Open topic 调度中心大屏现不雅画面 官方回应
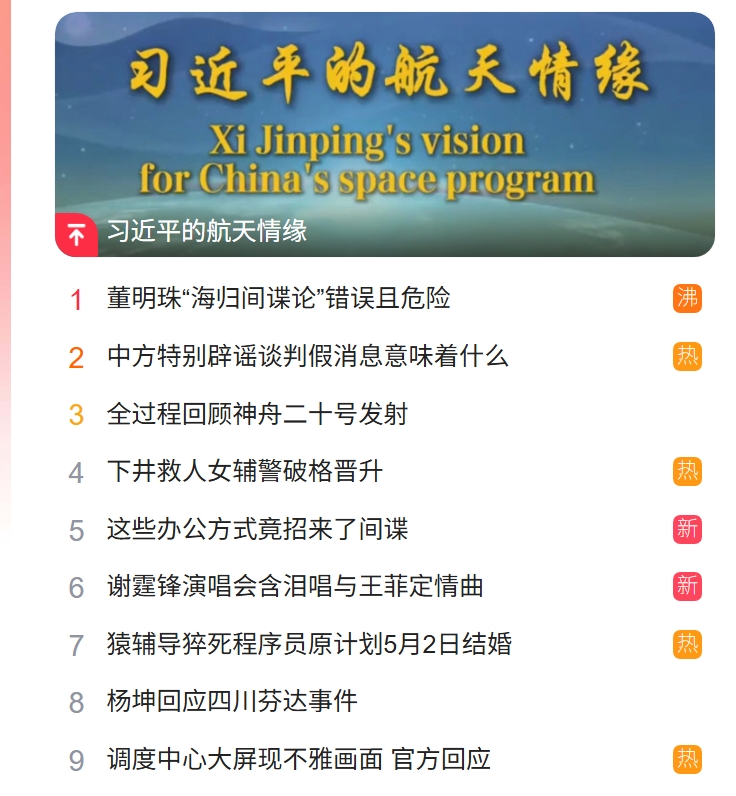 (x=298, y=760)
